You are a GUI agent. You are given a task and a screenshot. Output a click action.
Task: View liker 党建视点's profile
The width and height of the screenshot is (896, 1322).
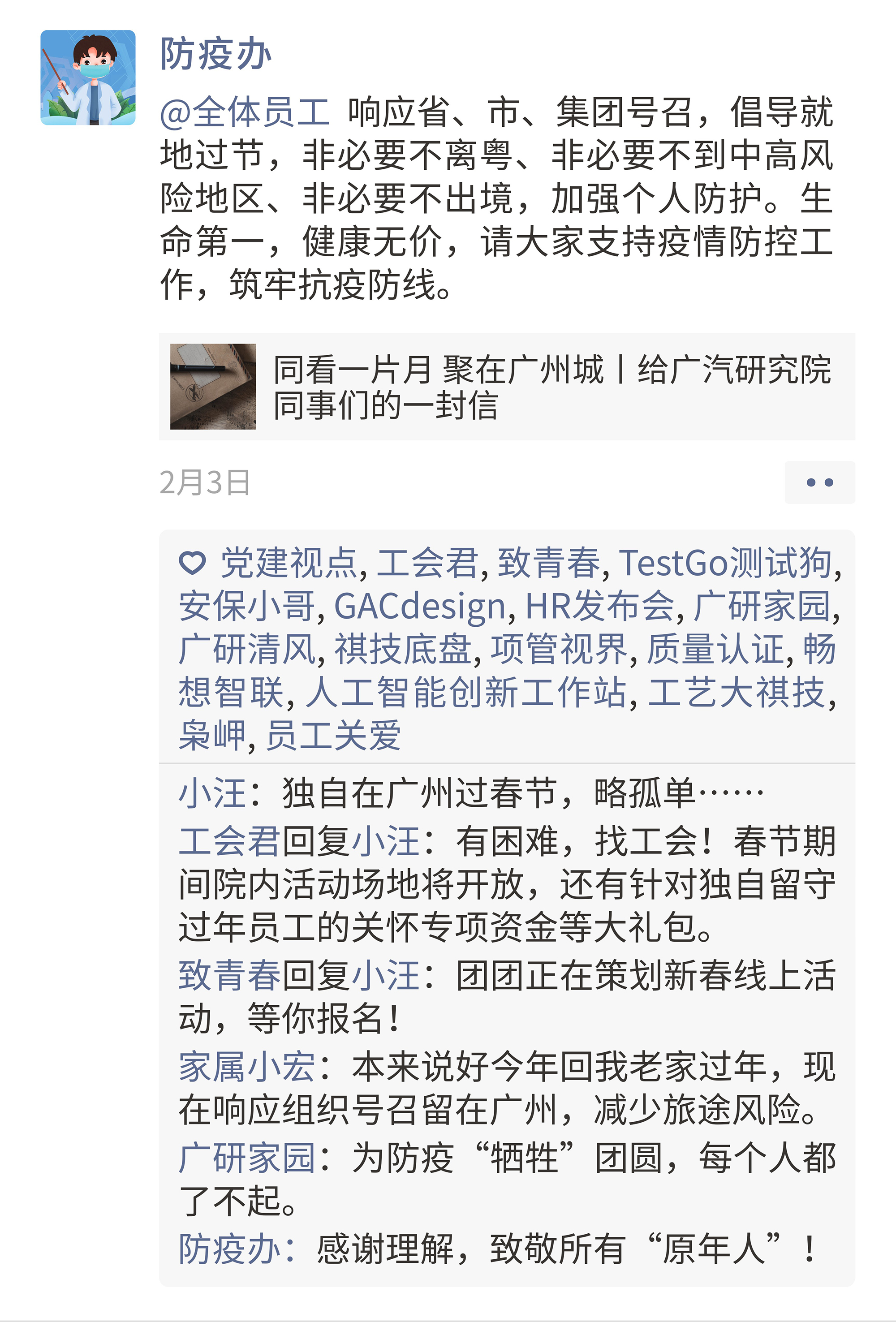tap(289, 563)
